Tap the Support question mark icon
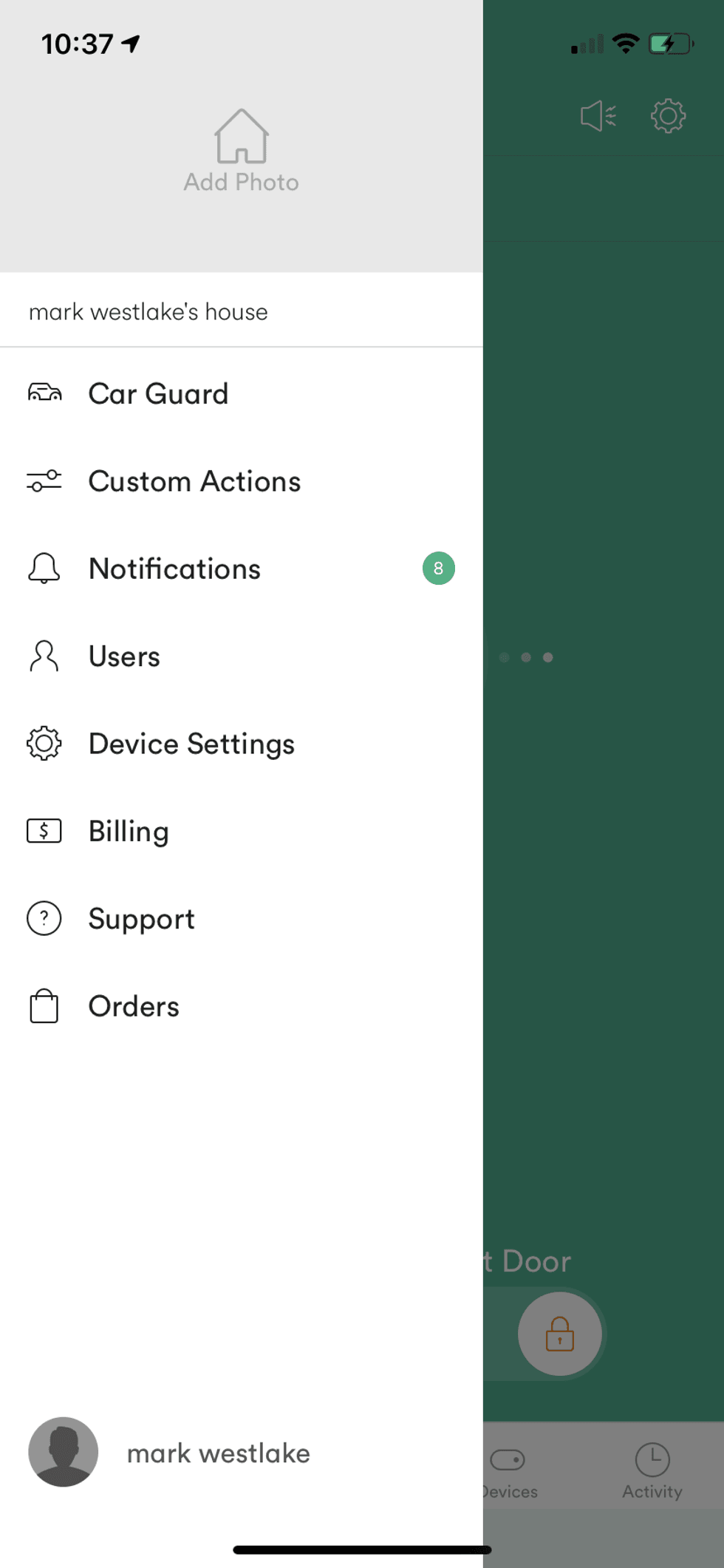Screen dimensions: 724x1568 coord(44,918)
